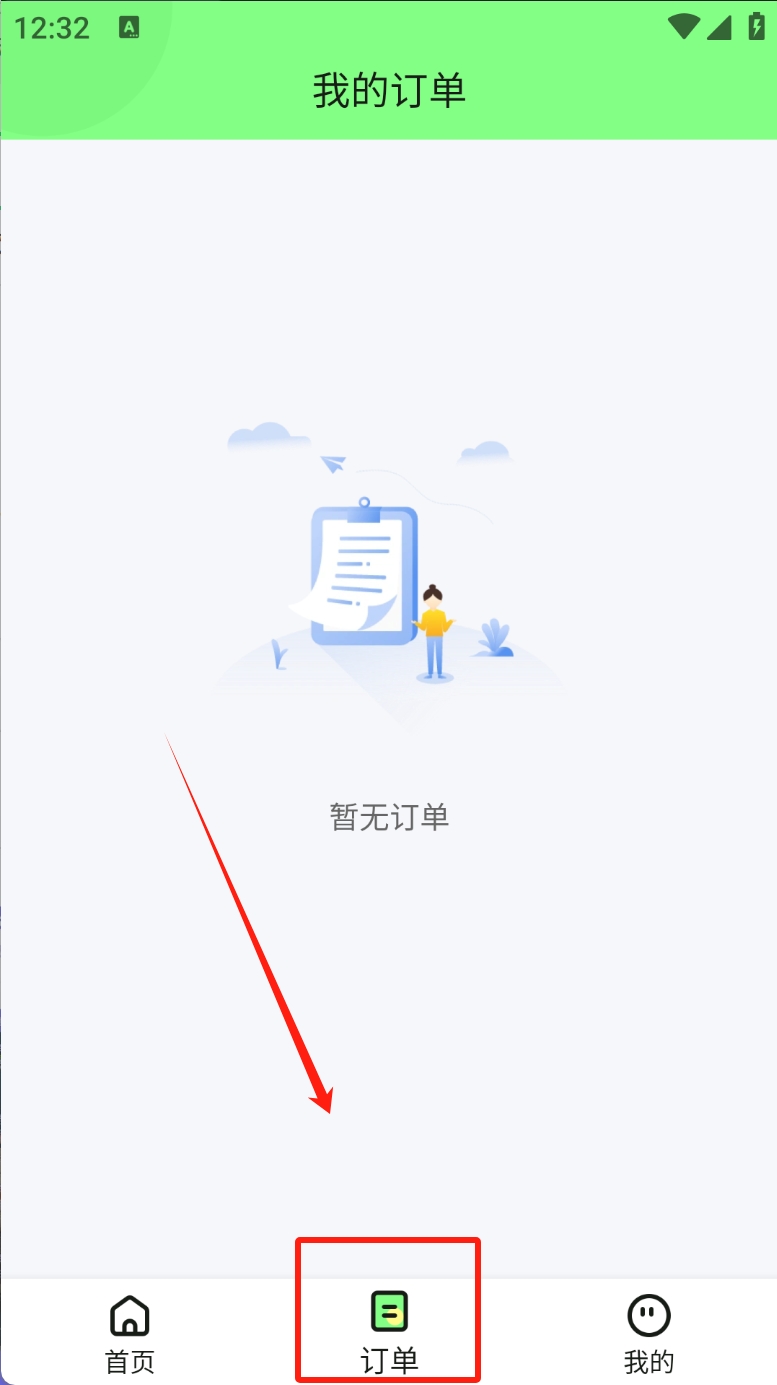777x1385 pixels.
Task: Open the 我的 profile tab
Action: [649, 1332]
